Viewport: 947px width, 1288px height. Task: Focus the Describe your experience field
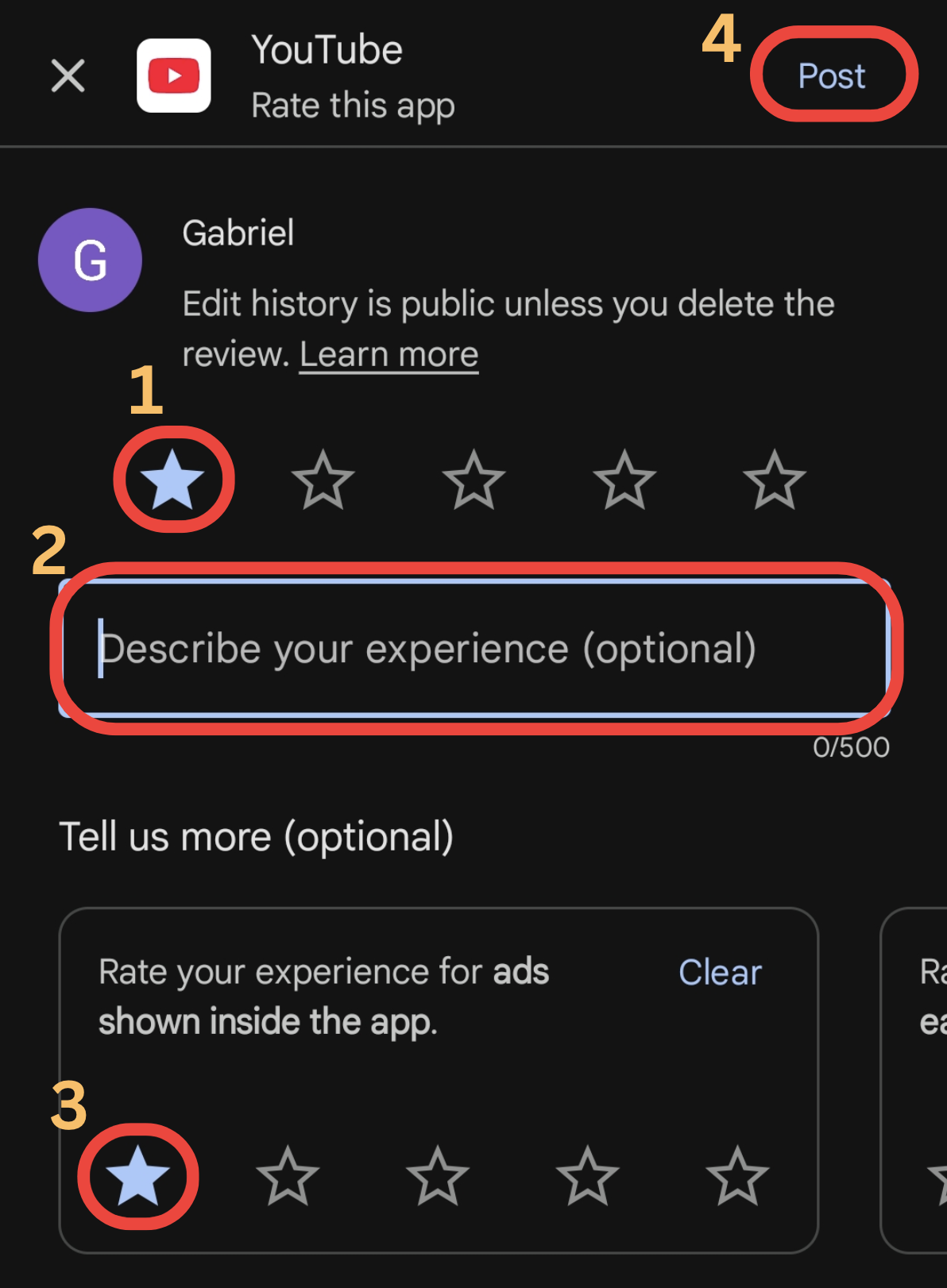[x=473, y=649]
